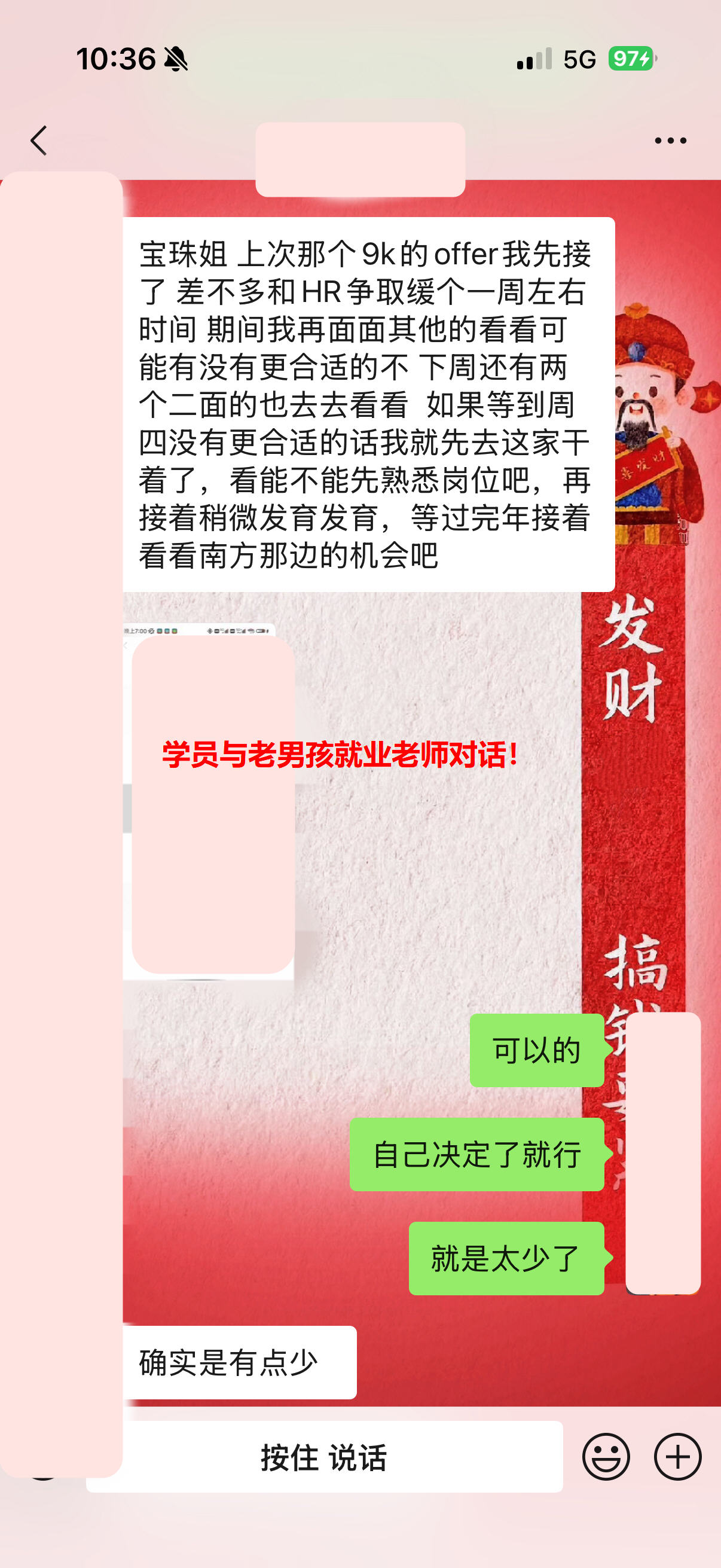This screenshot has width=721, height=1568.
Task: Tap the 按住 说话 voice button
Action: pos(323,1457)
